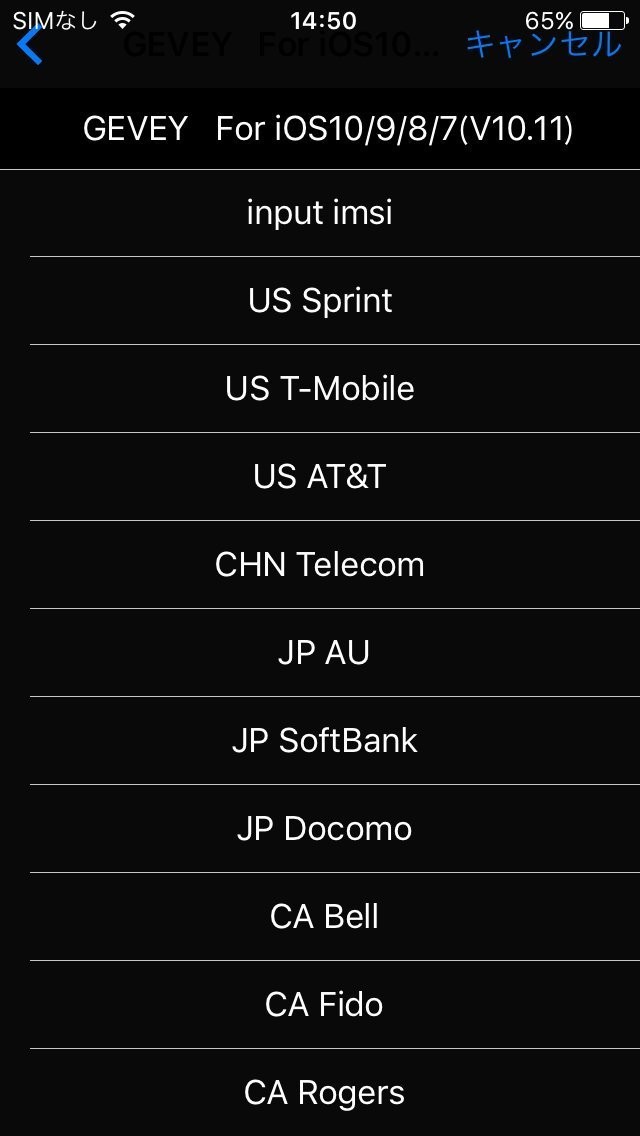Viewport: 640px width, 1136px height.
Task: Select US T-Mobile from the list
Action: point(320,389)
